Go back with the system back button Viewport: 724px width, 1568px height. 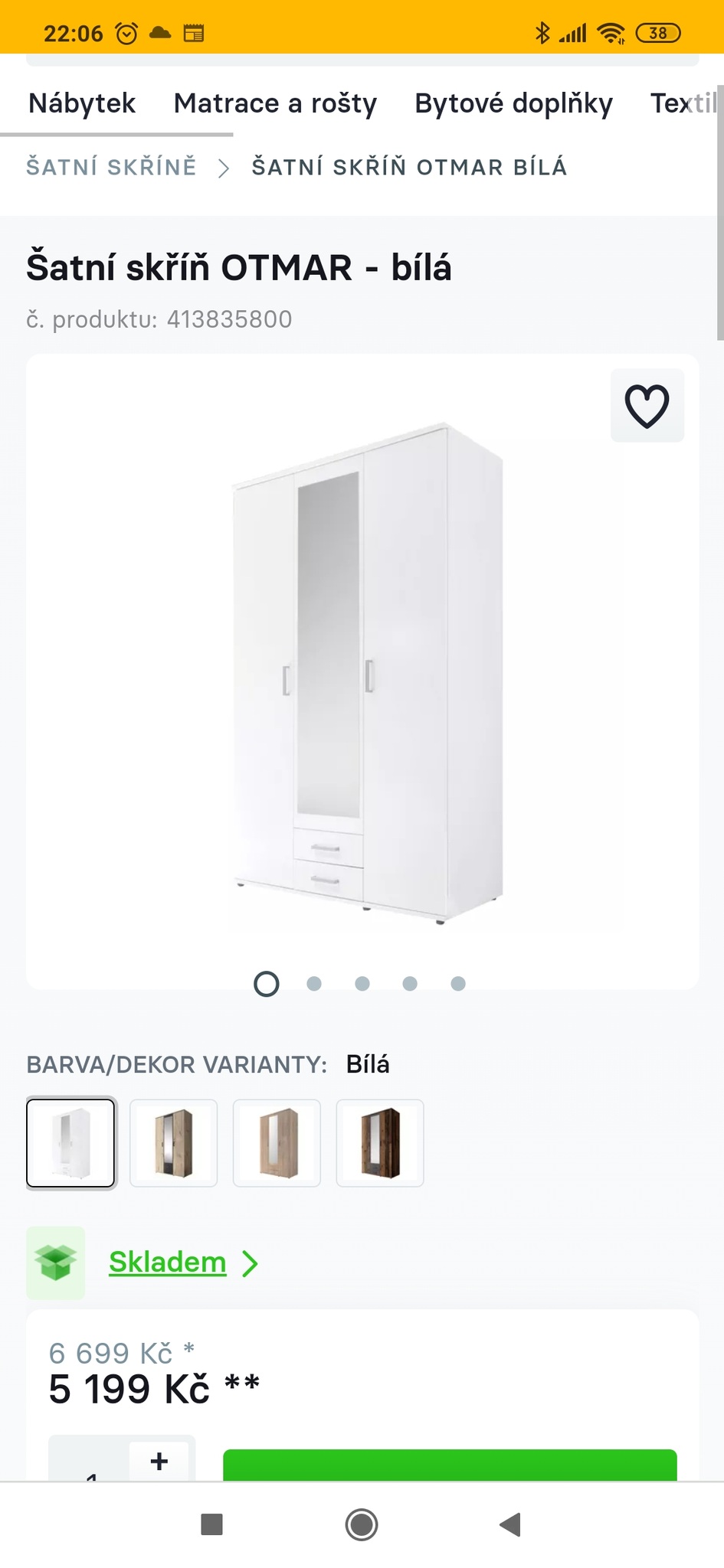point(510,1524)
